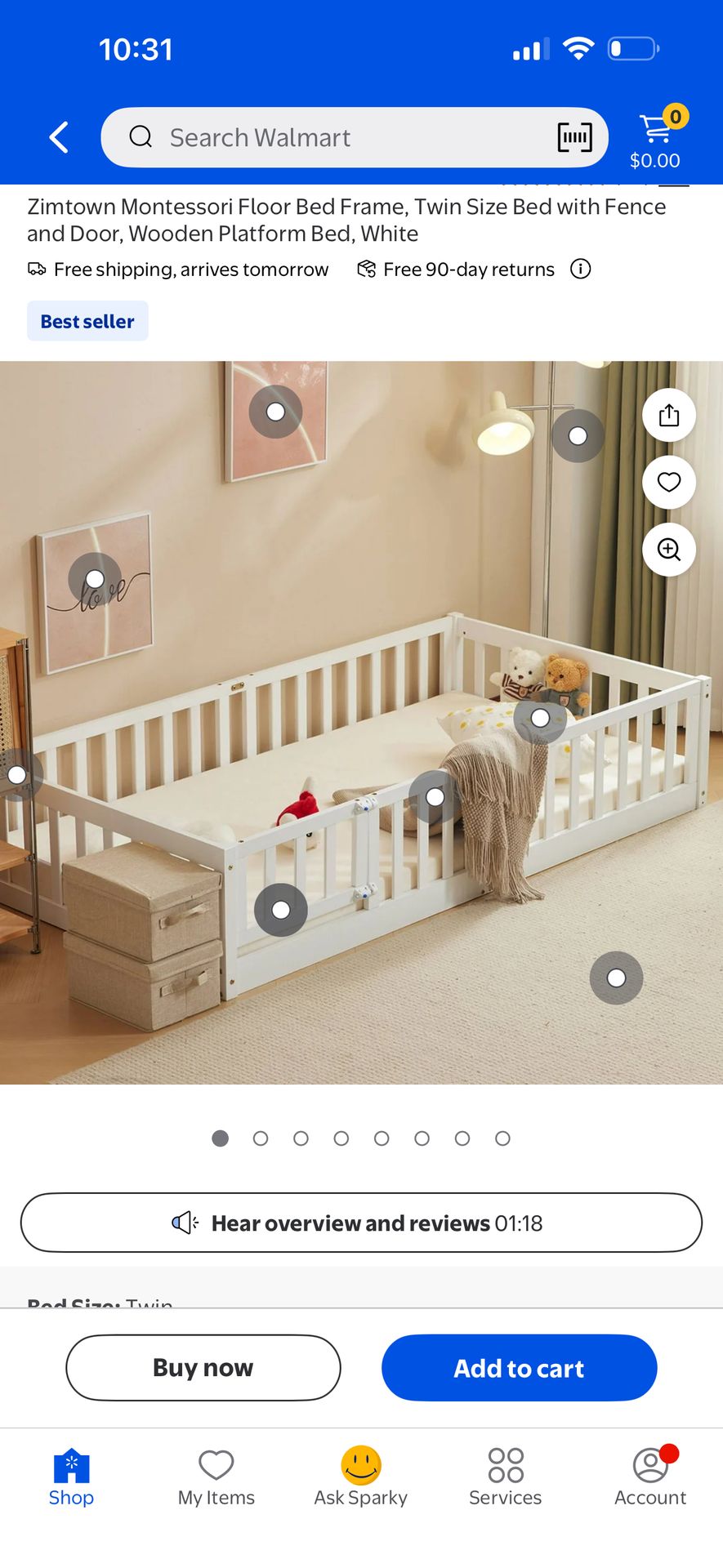
Task: Play Hear overview and reviews audio
Action: [361, 1223]
